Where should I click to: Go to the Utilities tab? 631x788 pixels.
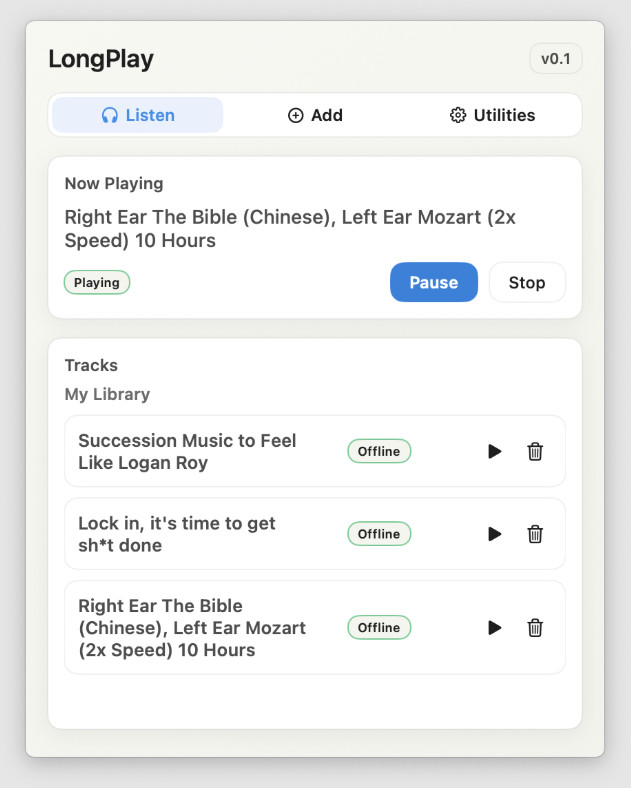point(492,115)
